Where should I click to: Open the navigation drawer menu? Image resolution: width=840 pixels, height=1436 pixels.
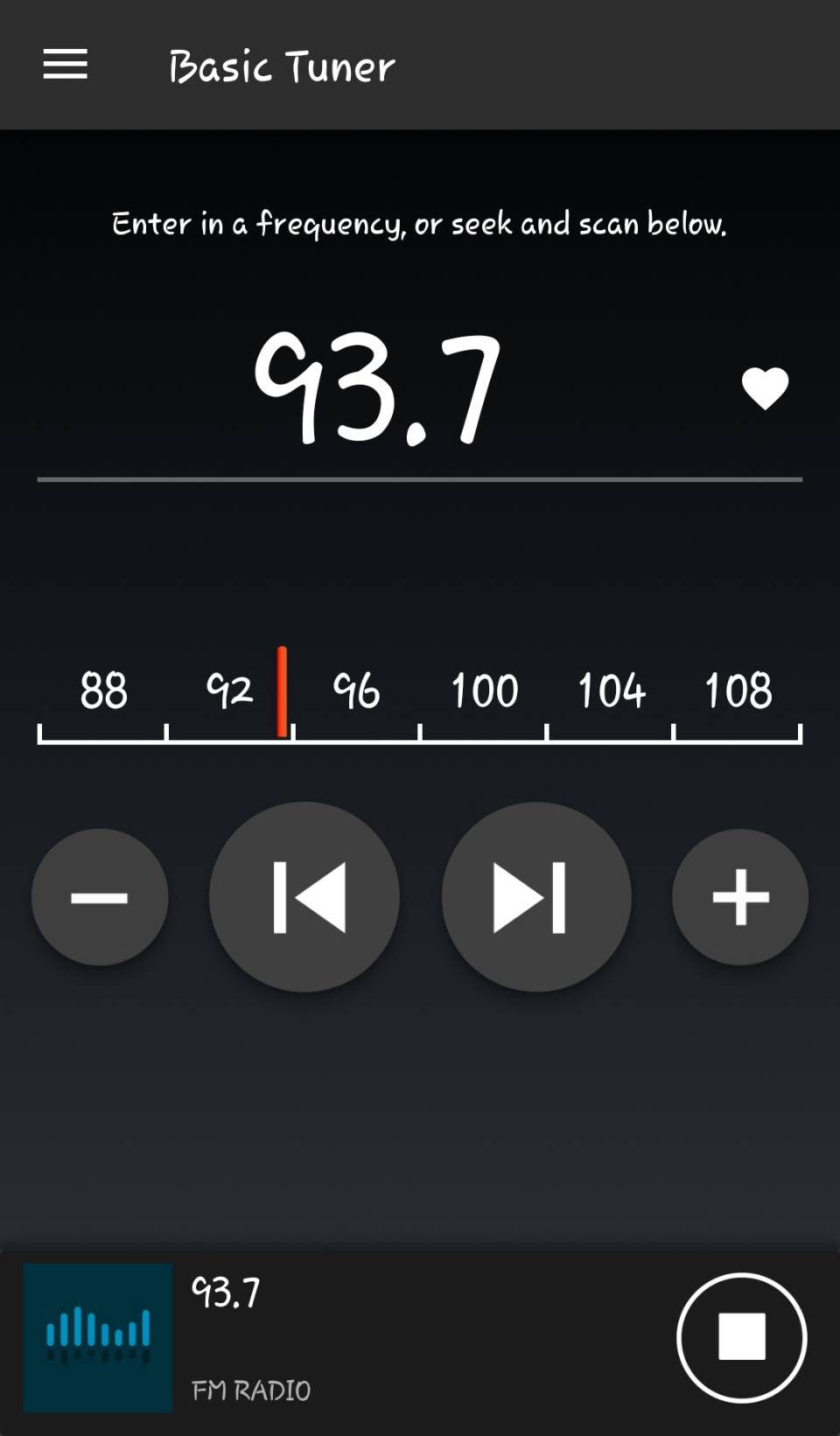pyautogui.click(x=64, y=66)
